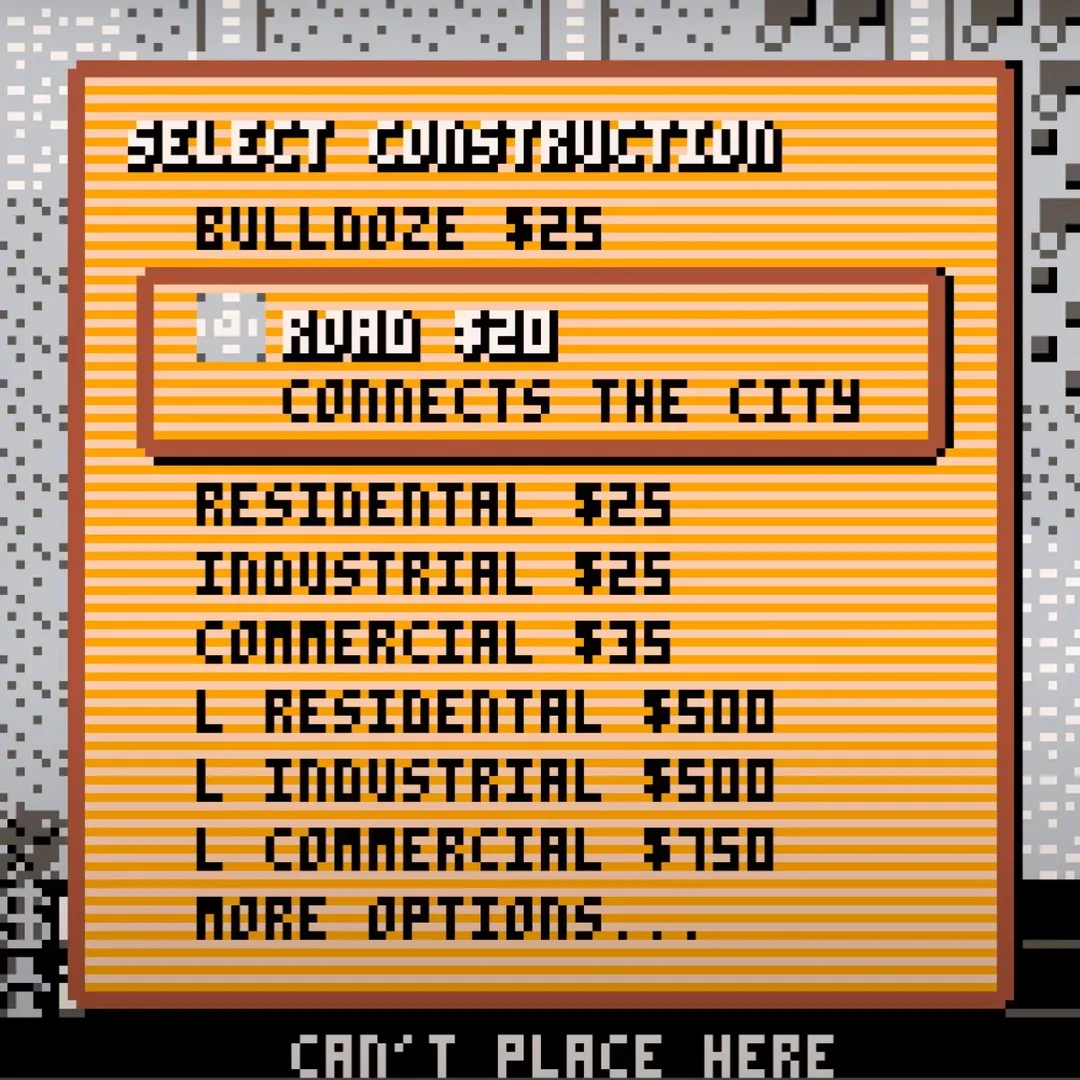This screenshot has width=1080, height=1080.
Task: Pick L Industrial $500
Action: pos(484,782)
